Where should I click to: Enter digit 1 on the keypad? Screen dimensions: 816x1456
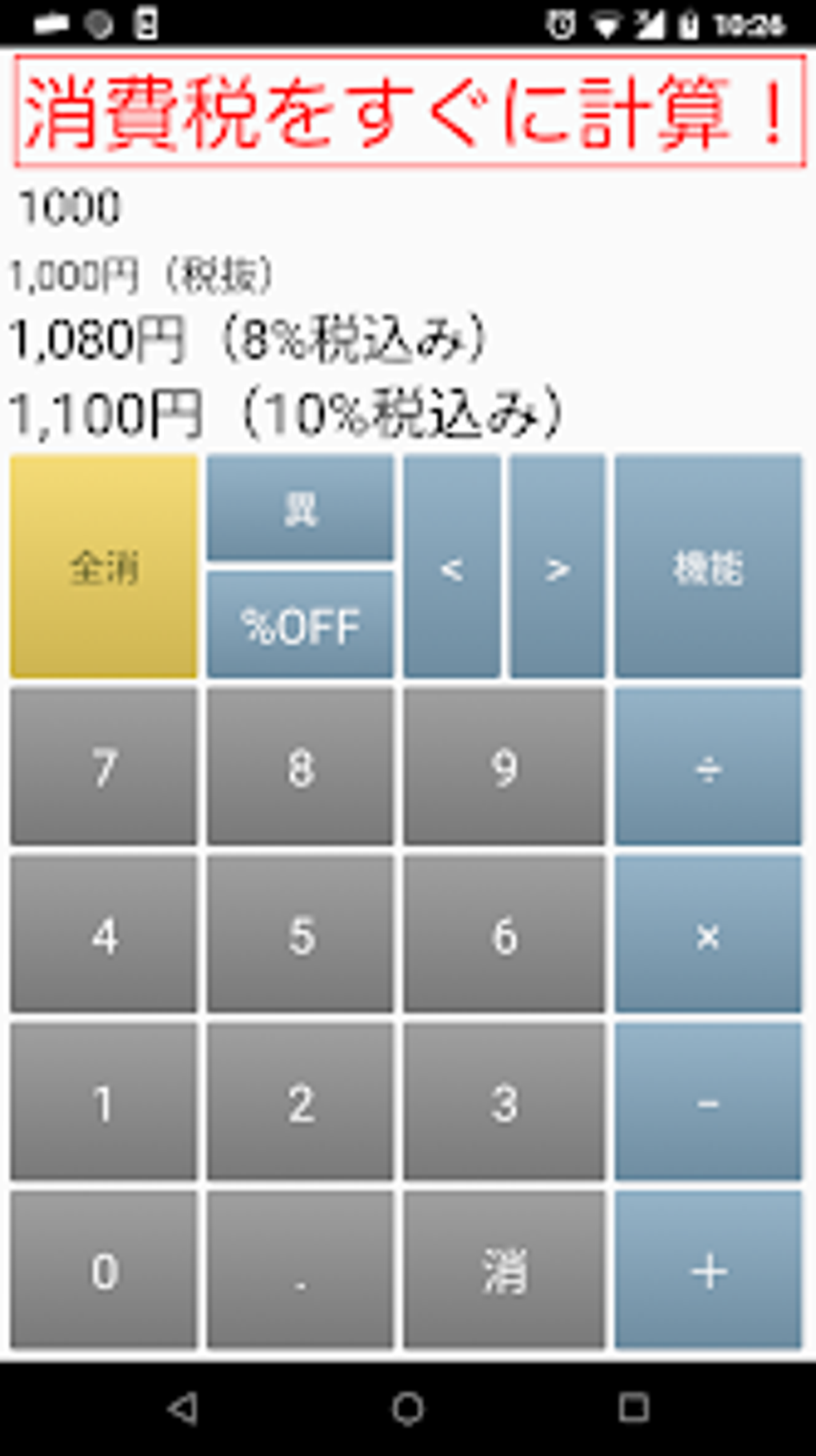point(104,1101)
